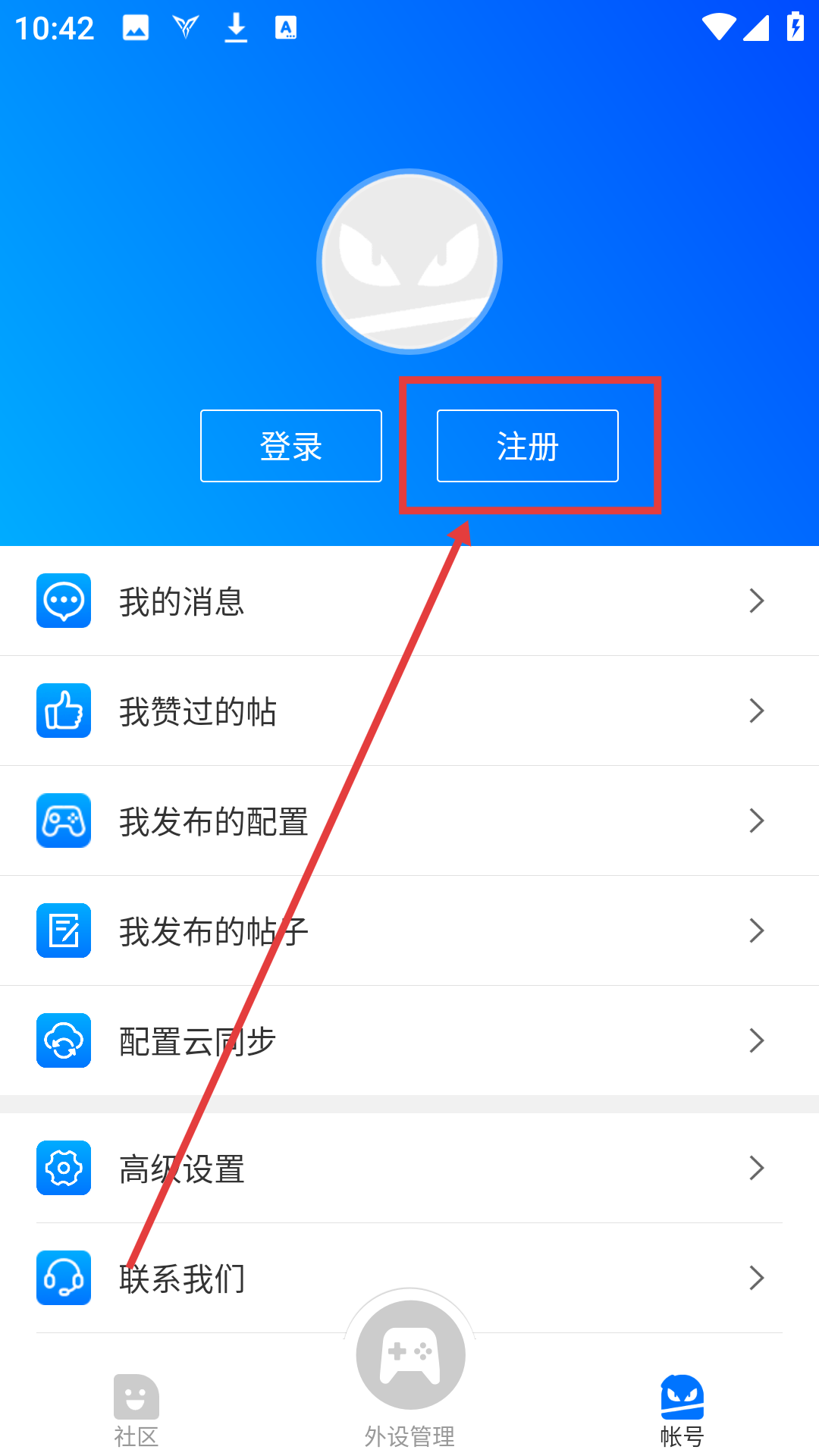Open 我发布的帖子 my posts
The height and width of the screenshot is (1456, 819).
pyautogui.click(x=409, y=930)
